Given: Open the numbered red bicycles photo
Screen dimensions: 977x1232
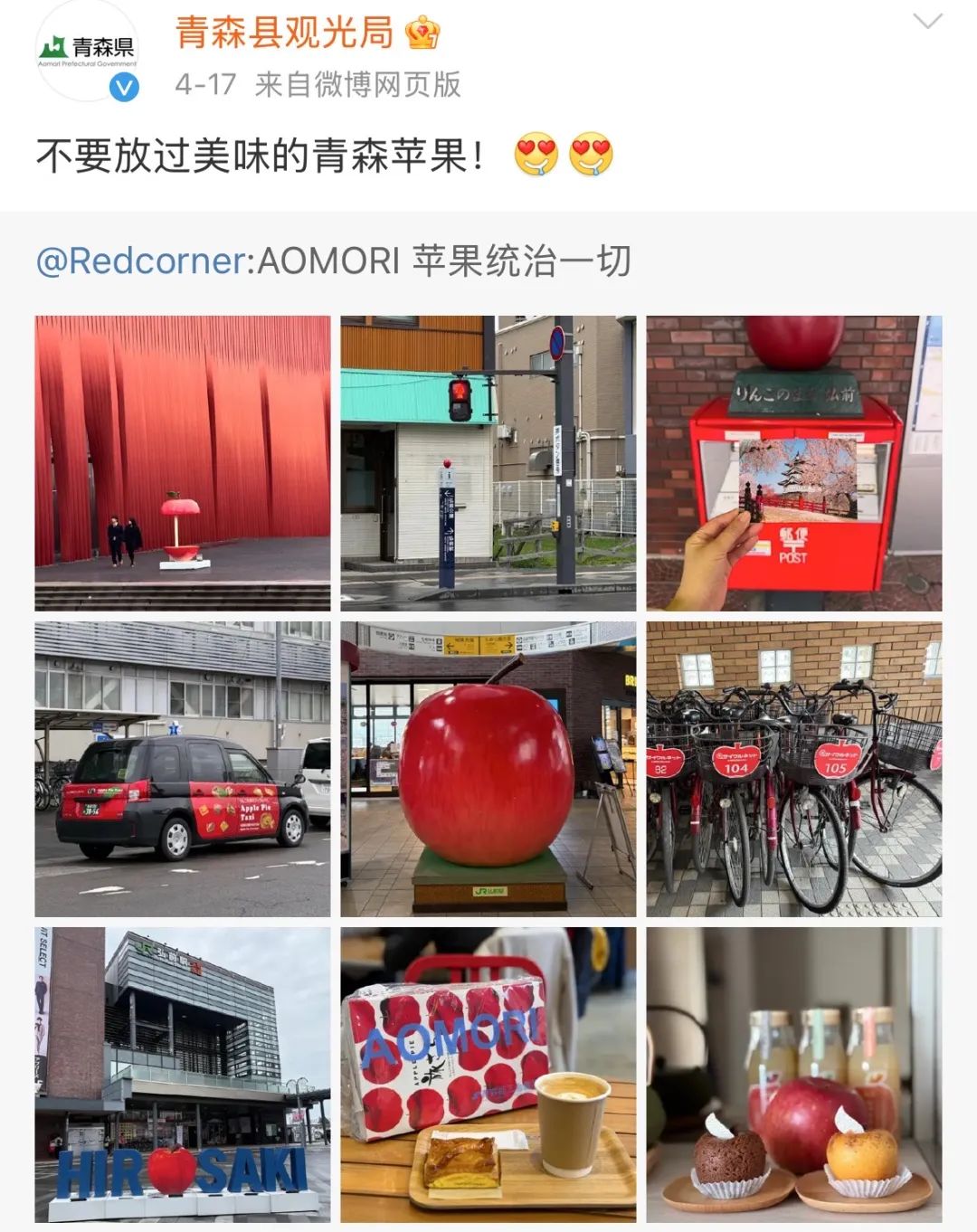Looking at the screenshot, I should (794, 769).
